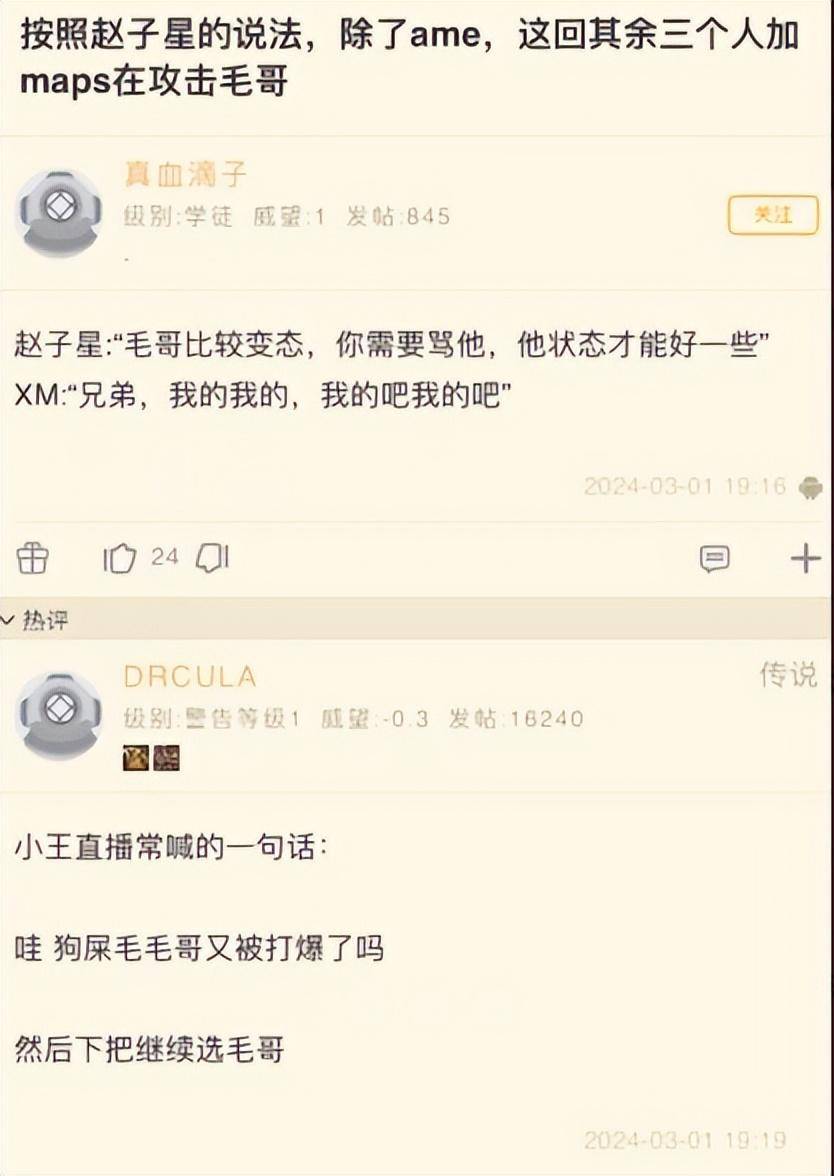Send a gift to the post

[32, 559]
